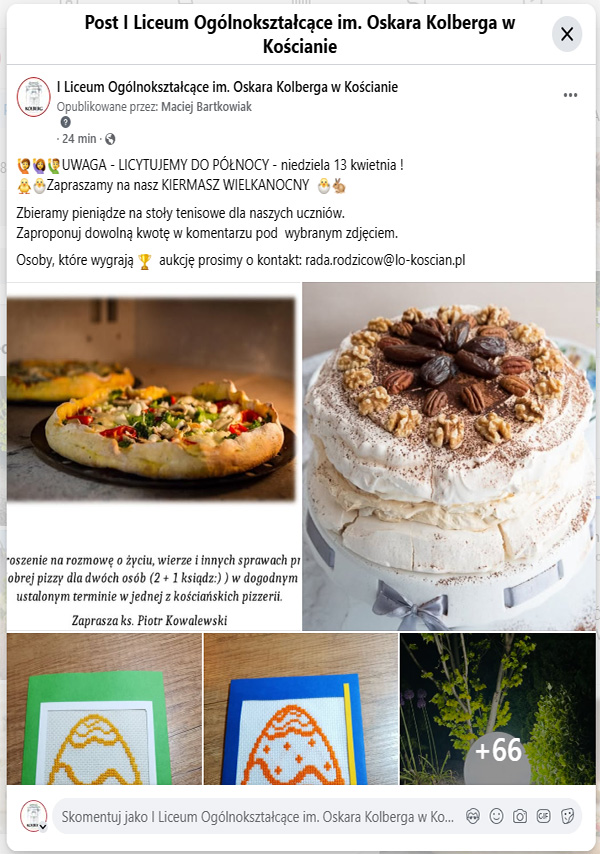600x854 pixels.
Task: Open I Liceum Ogólnokształcące page name link
Action: click(x=227, y=87)
